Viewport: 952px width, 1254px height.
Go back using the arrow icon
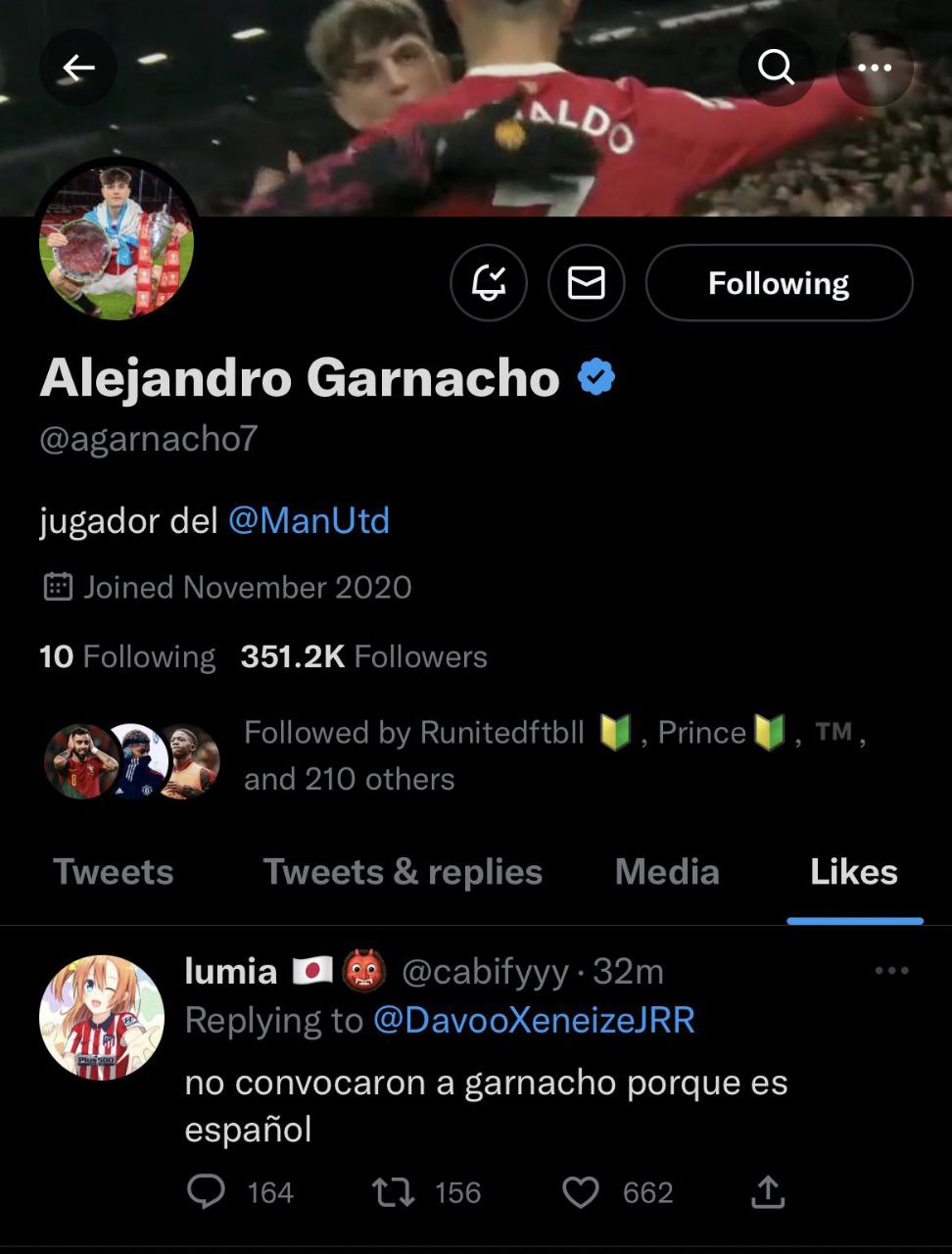[x=78, y=68]
